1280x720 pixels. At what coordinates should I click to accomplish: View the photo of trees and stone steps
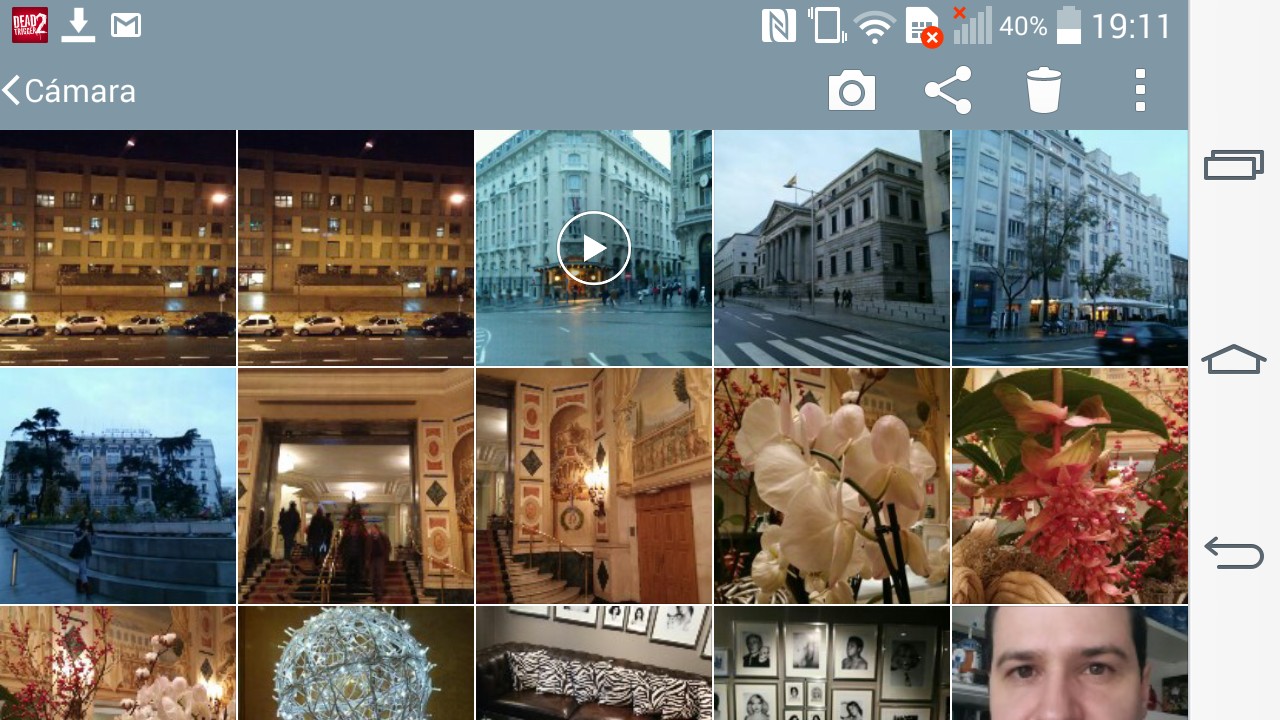[x=118, y=486]
